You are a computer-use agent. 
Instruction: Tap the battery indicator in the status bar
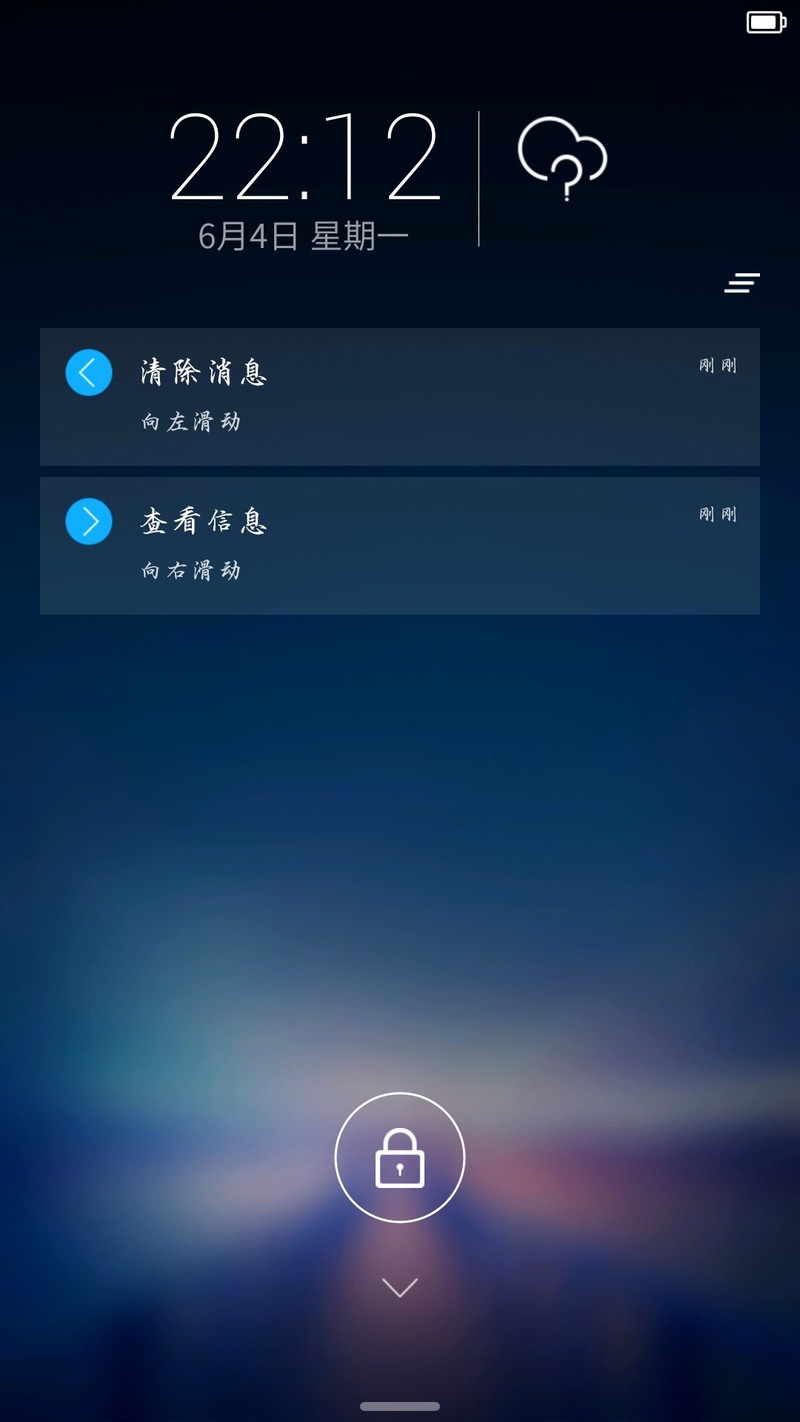[764, 22]
